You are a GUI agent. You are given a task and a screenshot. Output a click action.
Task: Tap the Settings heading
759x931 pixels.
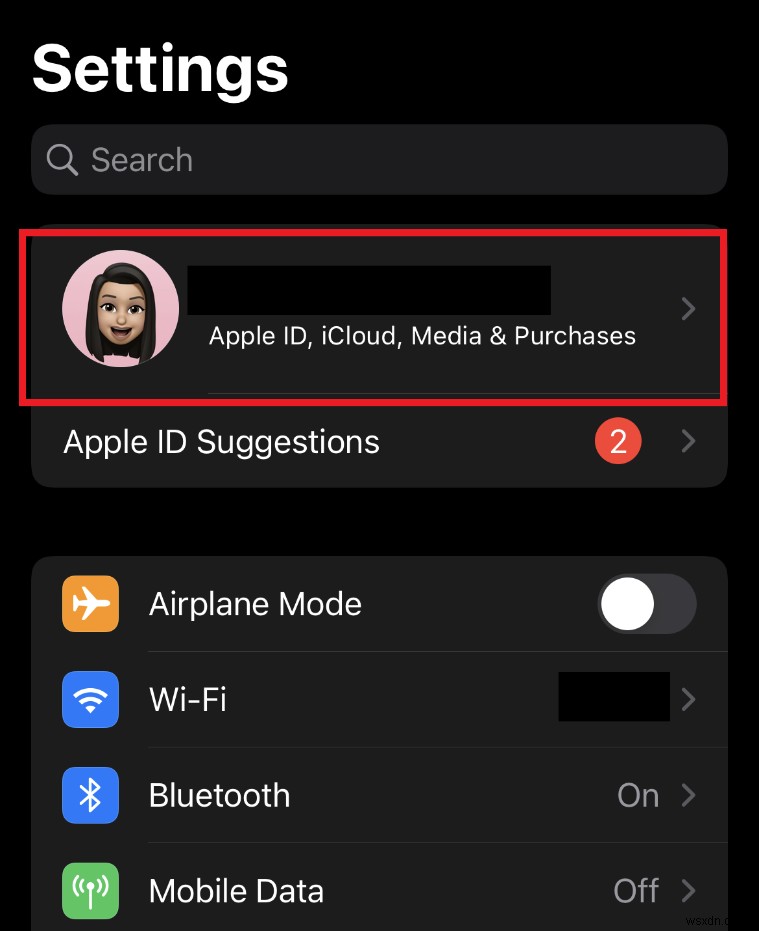(x=160, y=68)
